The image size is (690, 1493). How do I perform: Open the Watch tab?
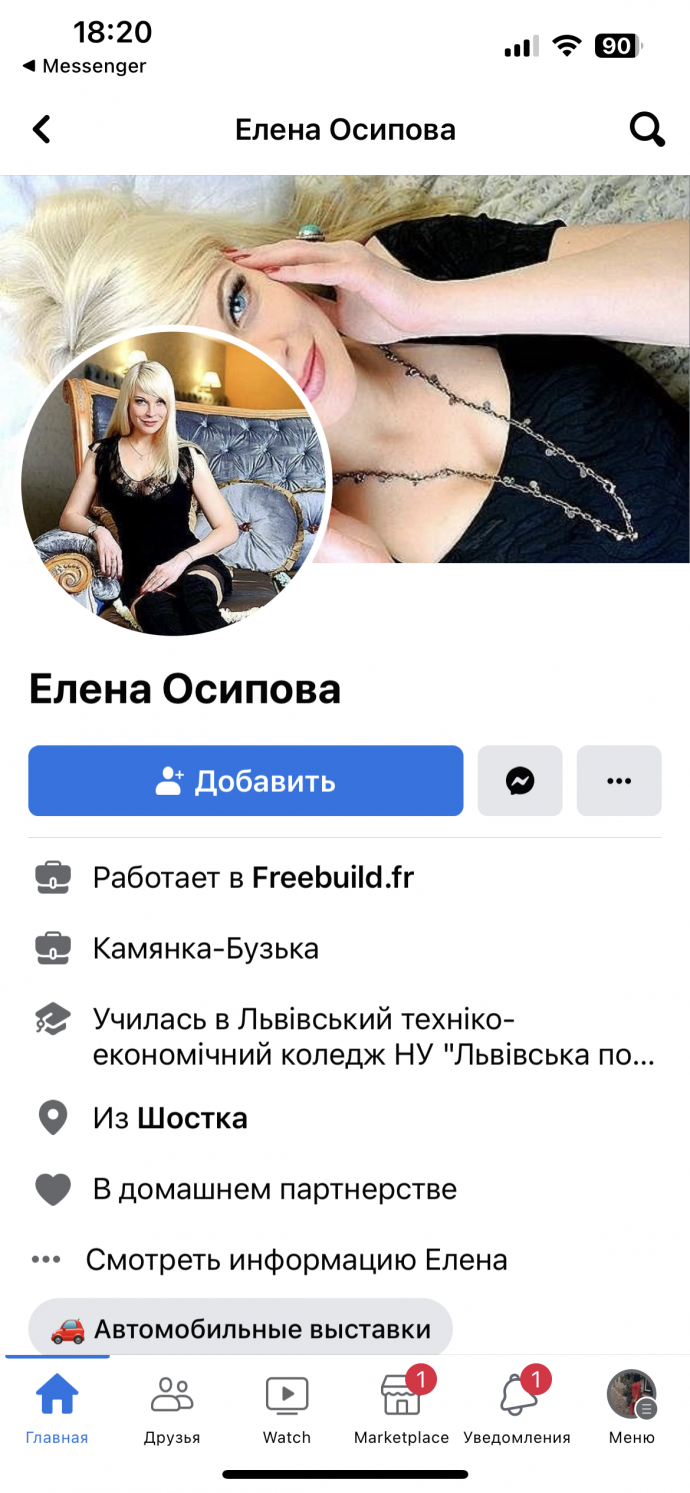tap(287, 1410)
